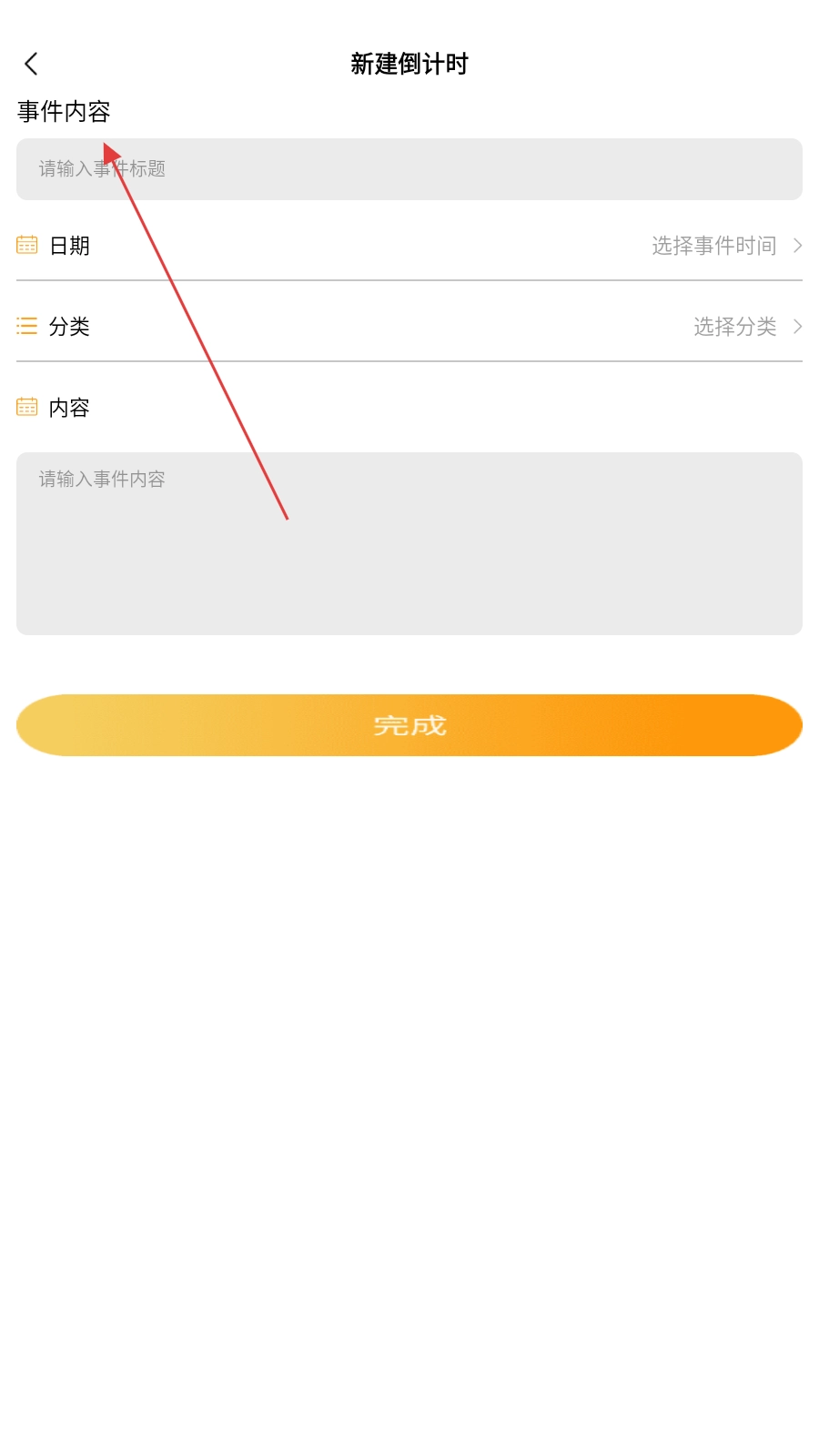Go back from the 新建倒计时 screen

(32, 64)
